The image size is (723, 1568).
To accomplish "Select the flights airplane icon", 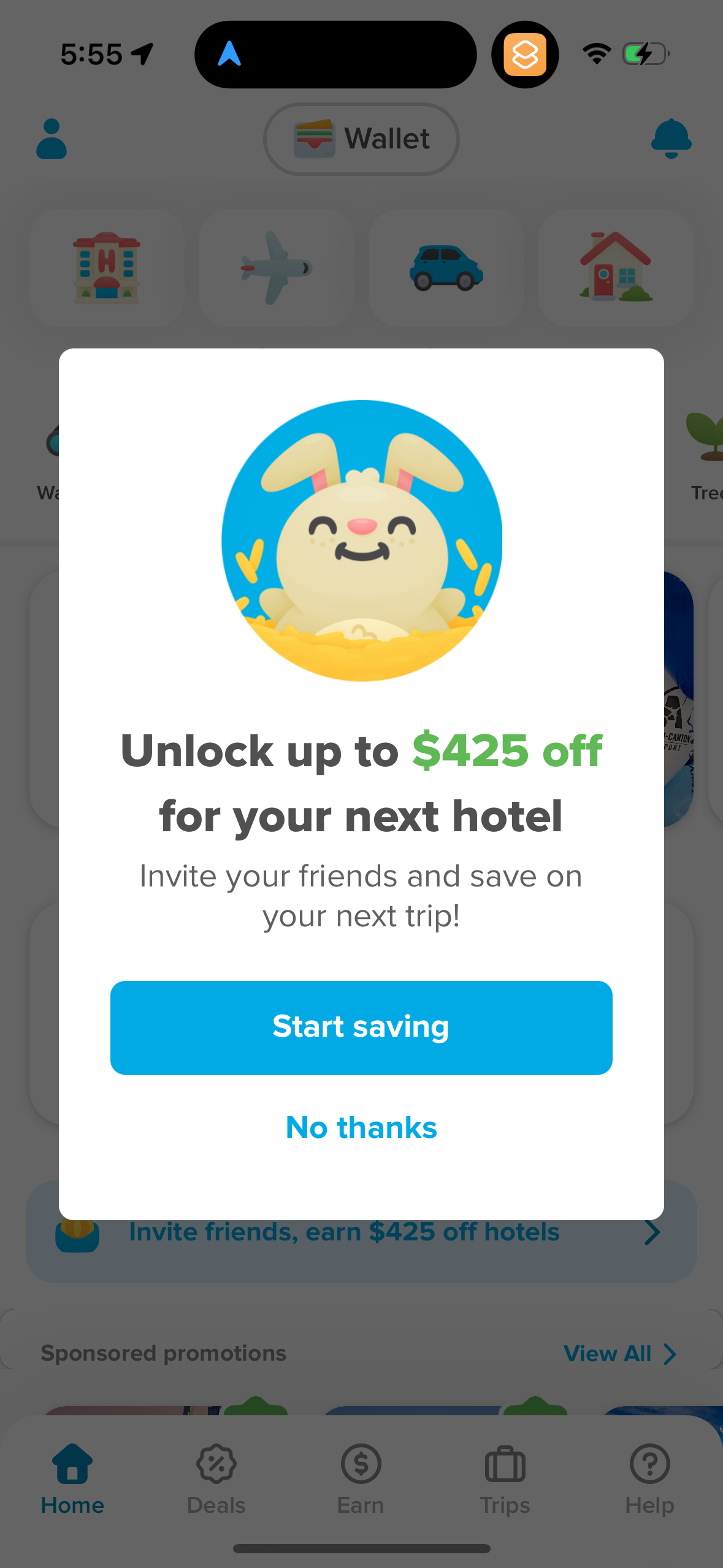I will (275, 266).
